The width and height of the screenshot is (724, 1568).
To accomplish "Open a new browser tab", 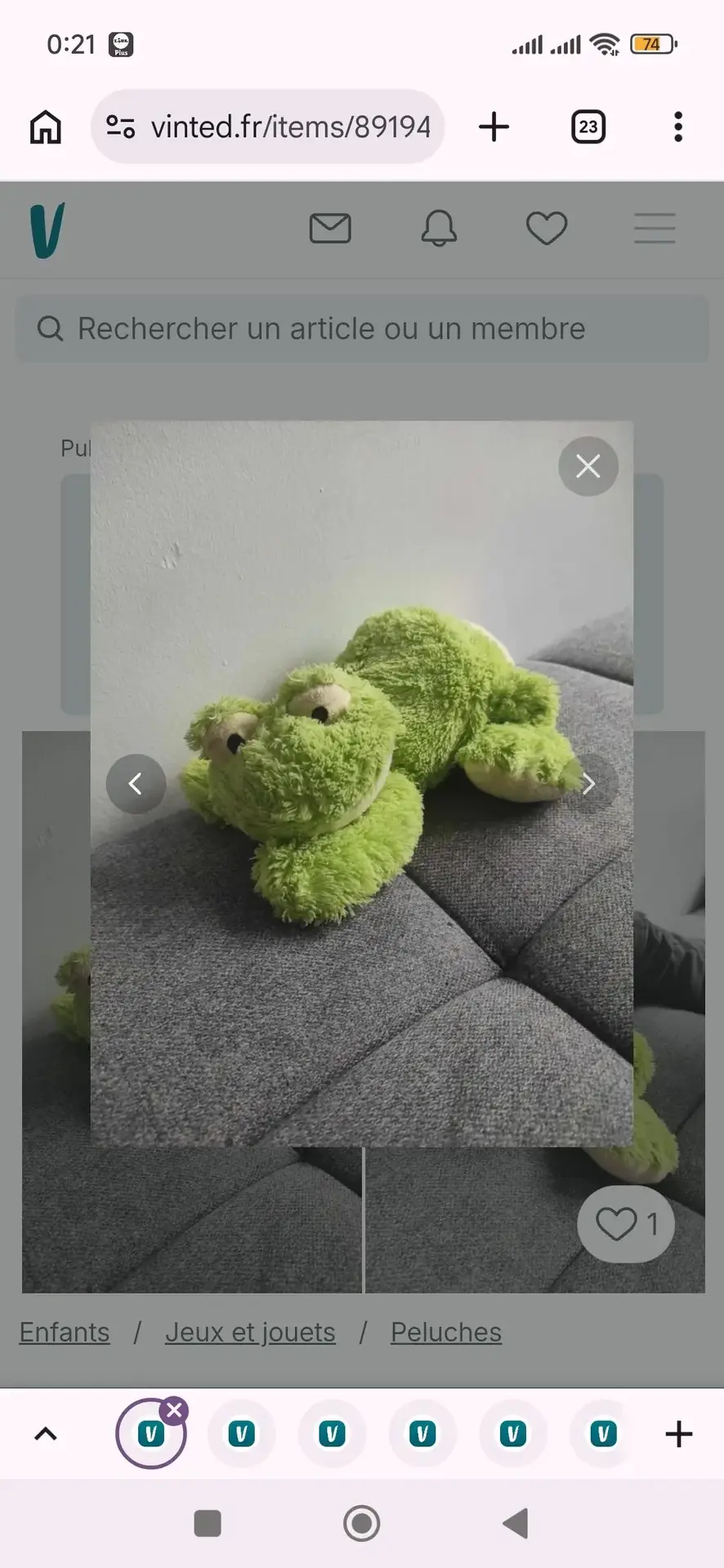I will (x=494, y=127).
